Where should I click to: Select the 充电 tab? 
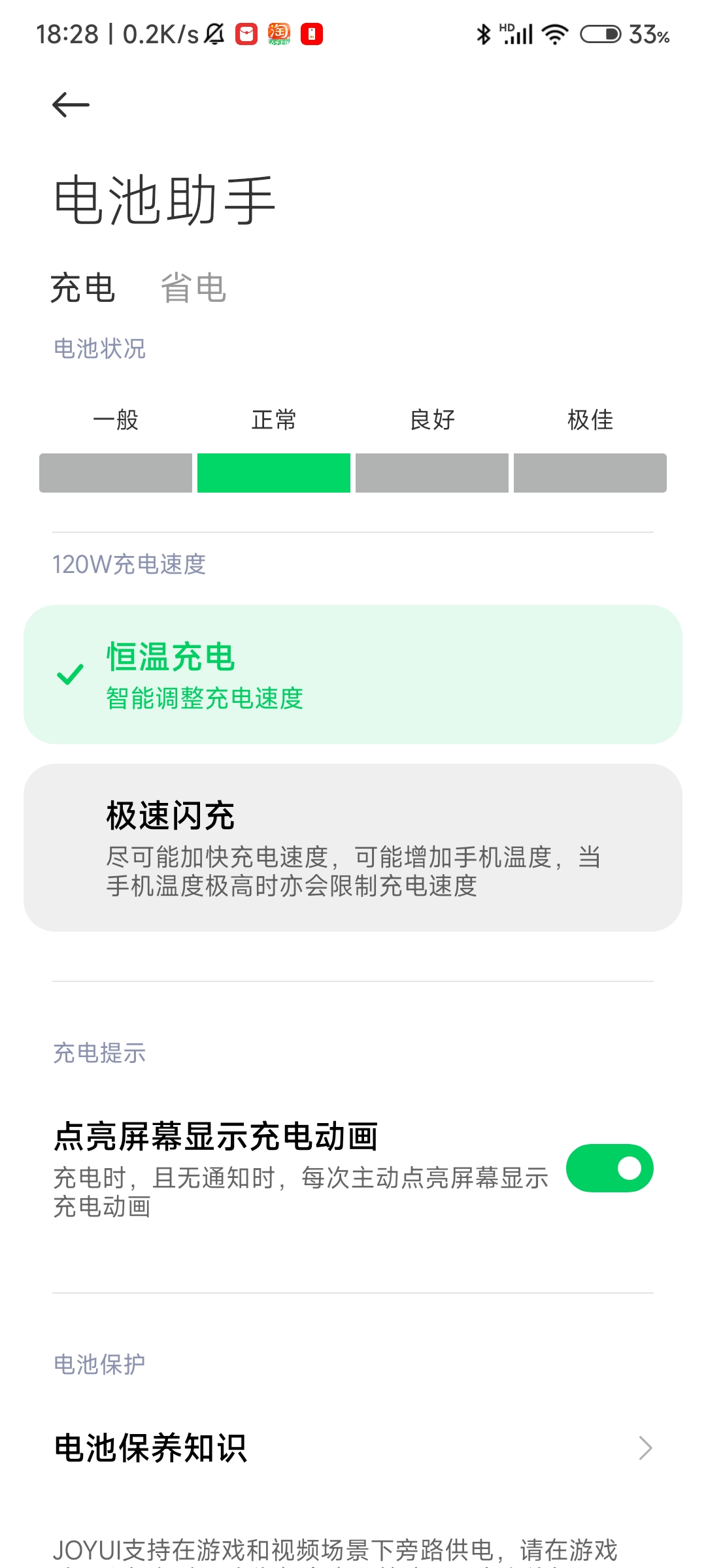click(x=83, y=288)
